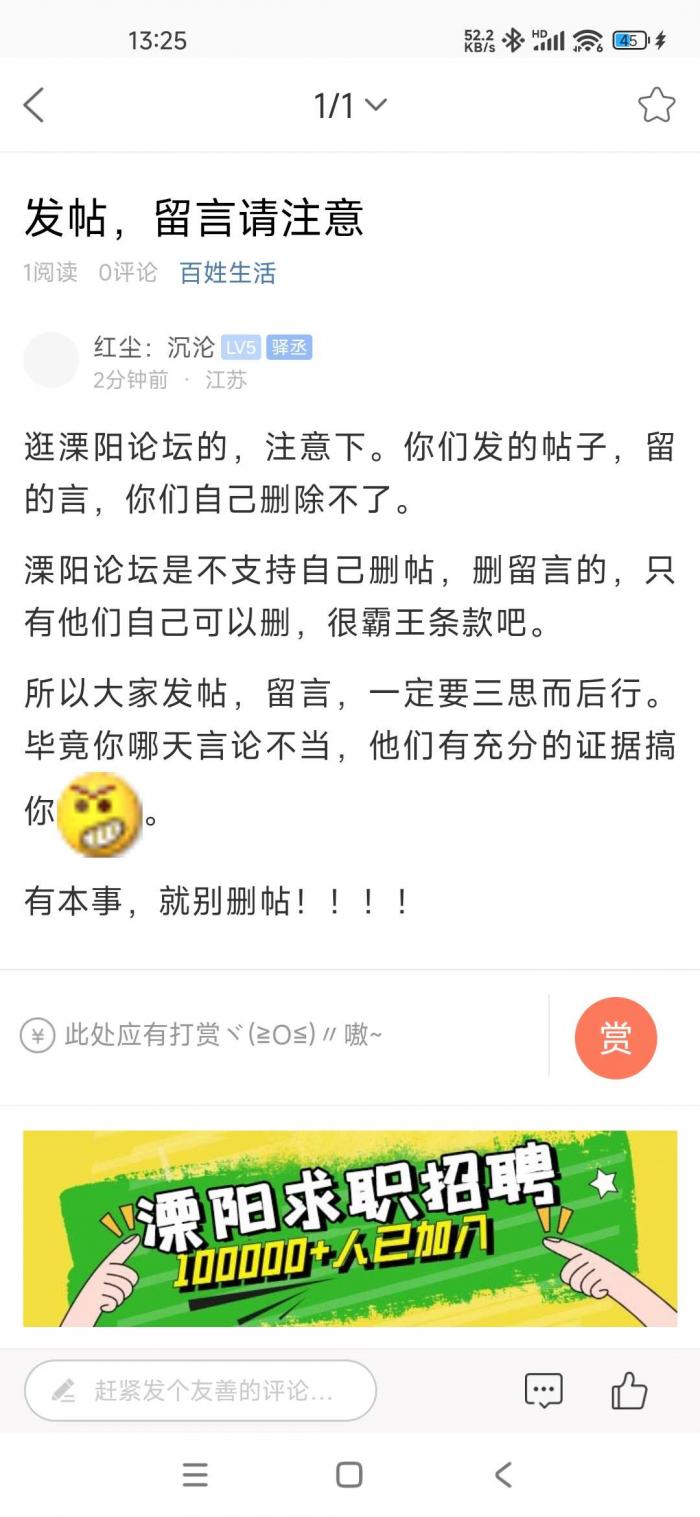The width and height of the screenshot is (700, 1517).
Task: Go back using the top-left arrow
Action: pyautogui.click(x=34, y=105)
